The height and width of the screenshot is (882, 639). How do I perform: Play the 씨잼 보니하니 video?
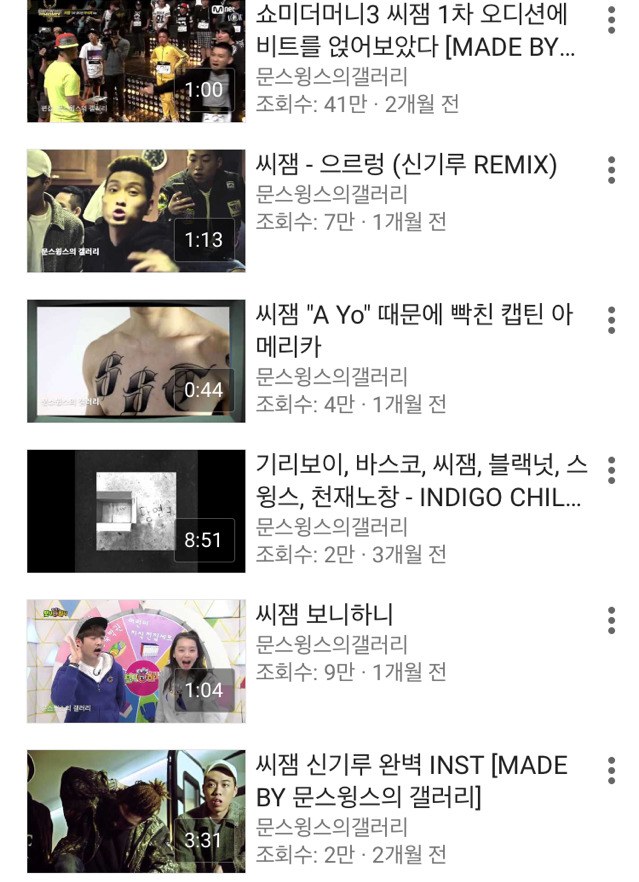(x=135, y=661)
